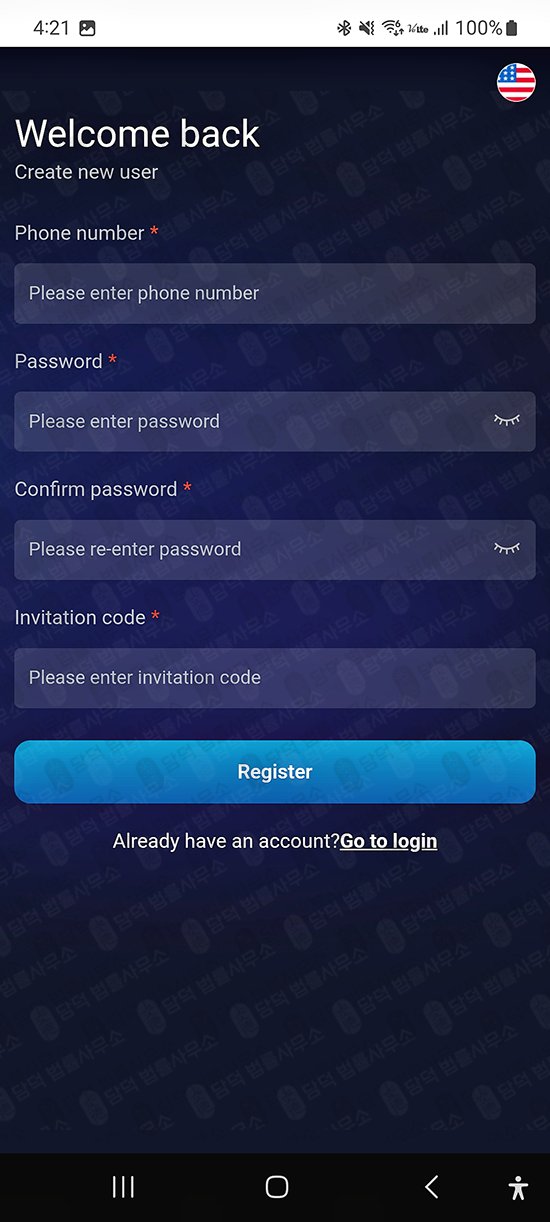The width and height of the screenshot is (550, 1222).
Task: Tap the invitation code field
Action: coord(275,677)
